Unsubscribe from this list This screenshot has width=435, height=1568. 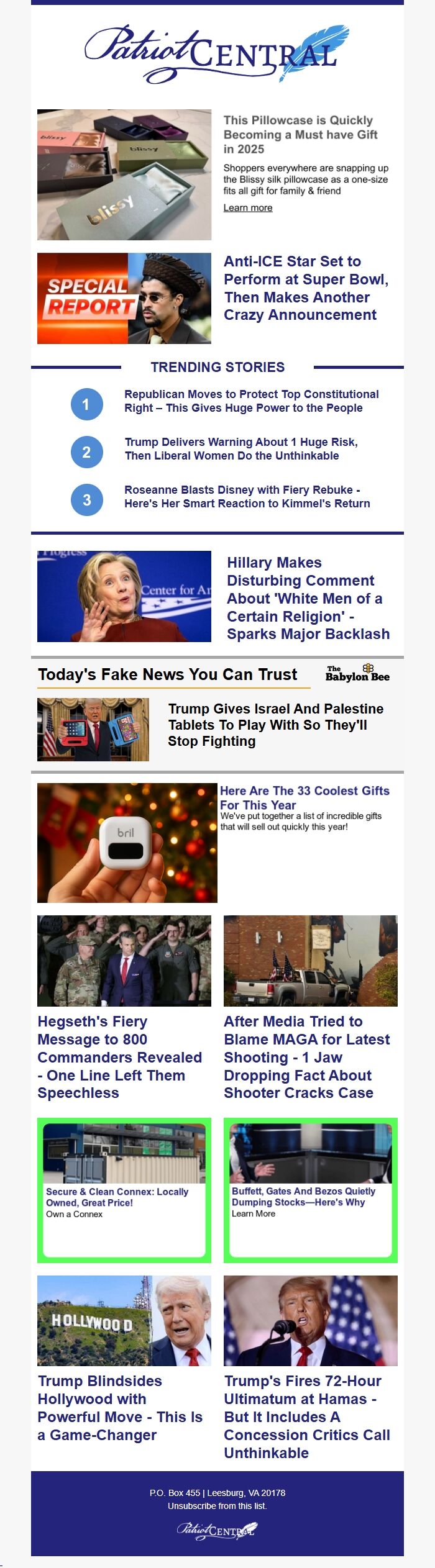tap(217, 1506)
